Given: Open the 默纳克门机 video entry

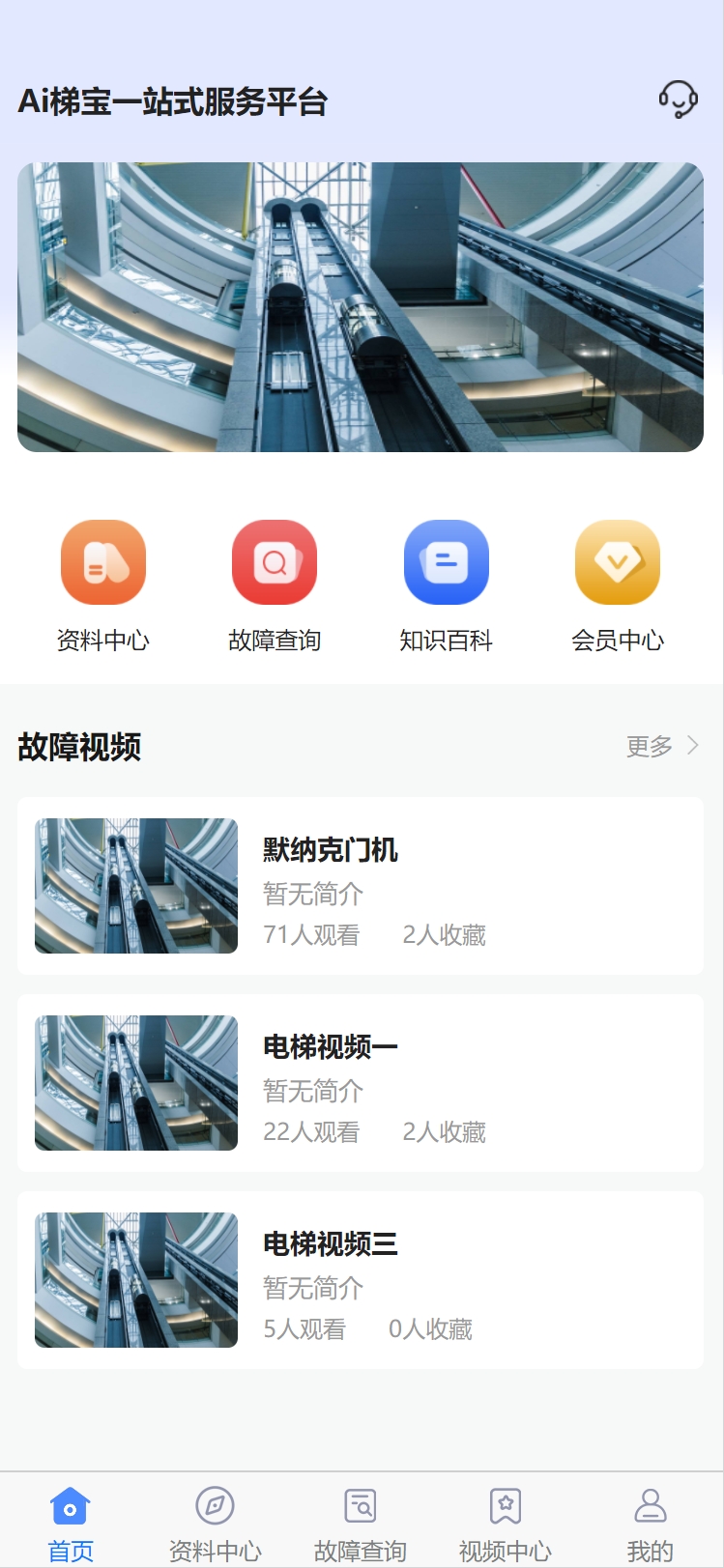Looking at the screenshot, I should coord(360,885).
